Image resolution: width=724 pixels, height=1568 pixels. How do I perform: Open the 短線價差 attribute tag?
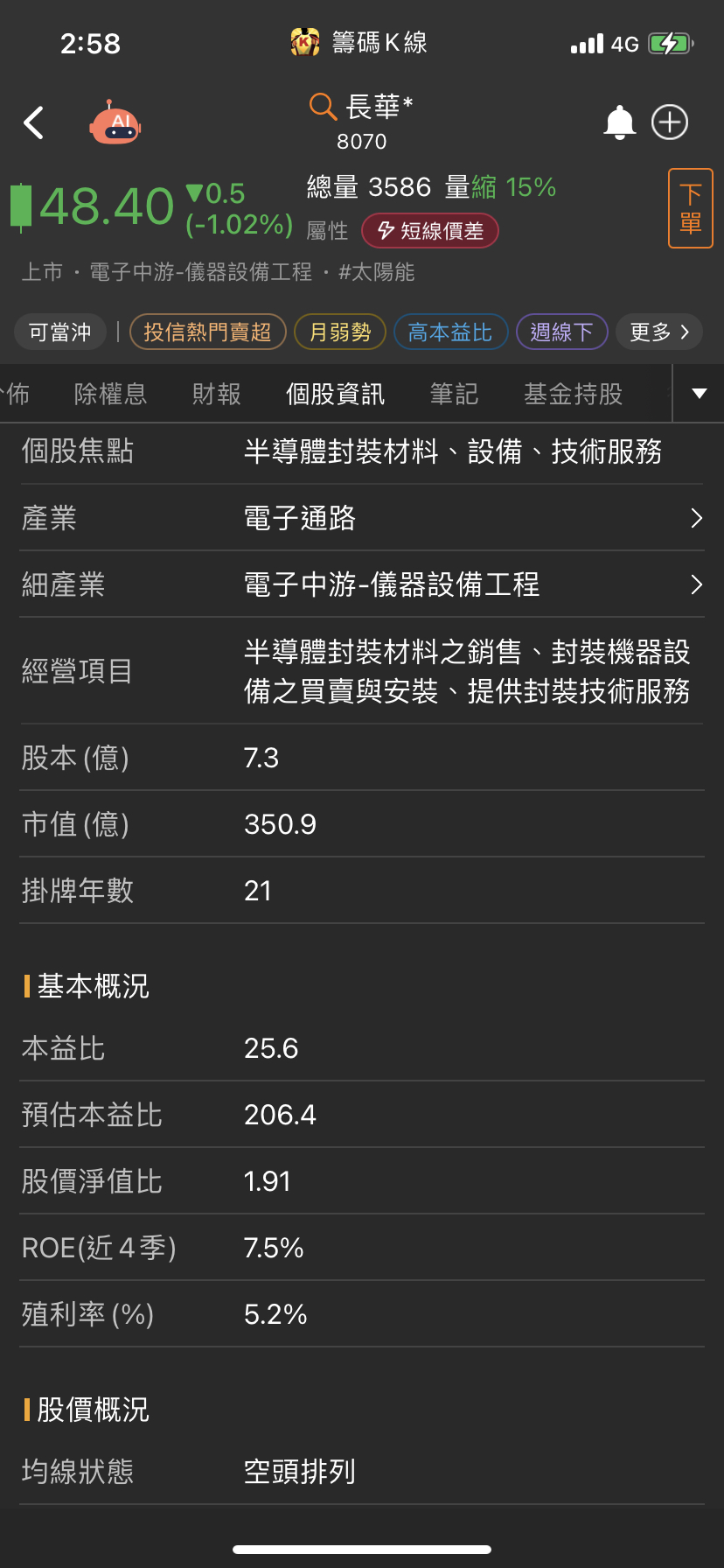pyautogui.click(x=429, y=231)
